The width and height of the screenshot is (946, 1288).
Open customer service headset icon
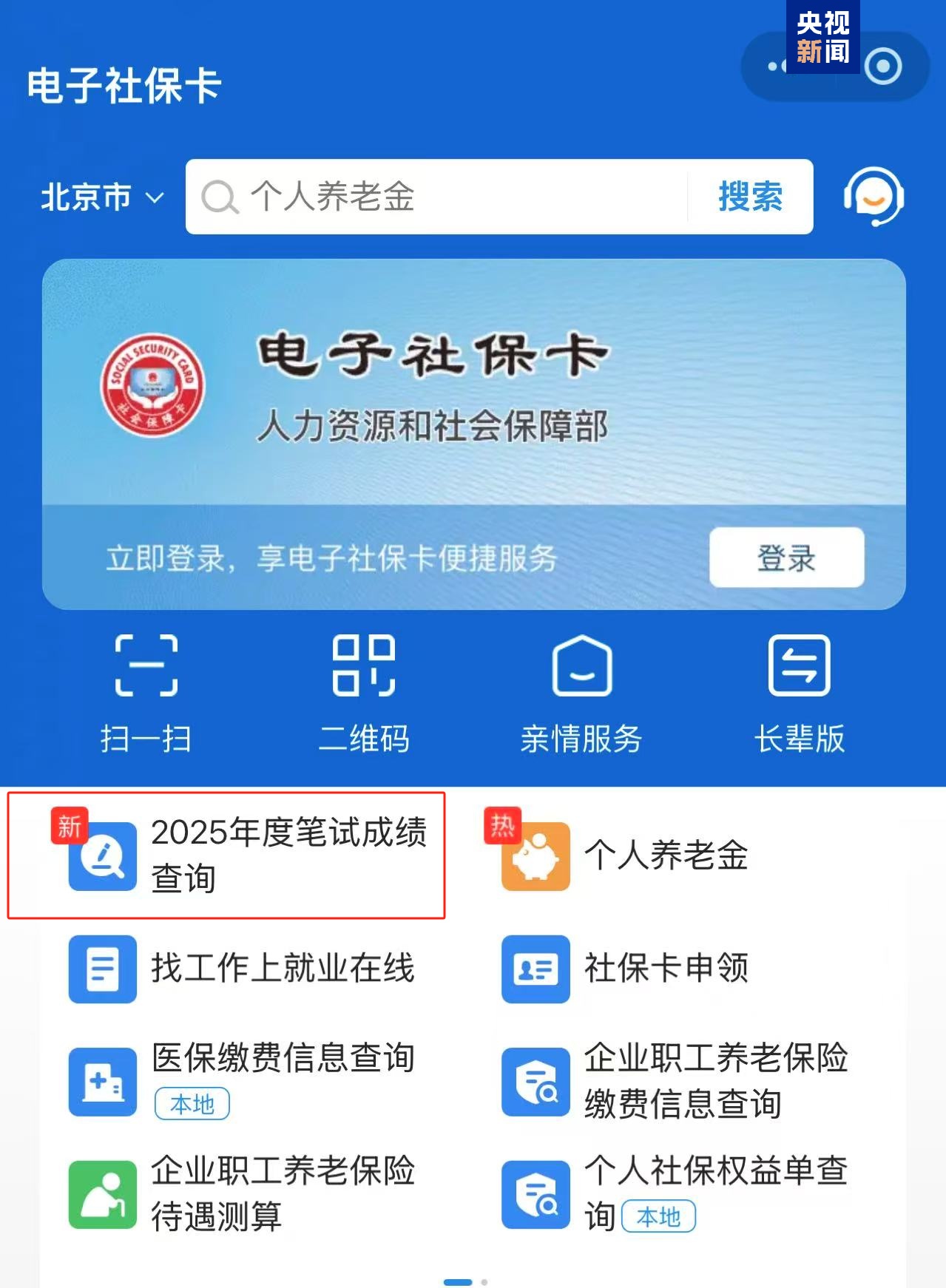(874, 197)
